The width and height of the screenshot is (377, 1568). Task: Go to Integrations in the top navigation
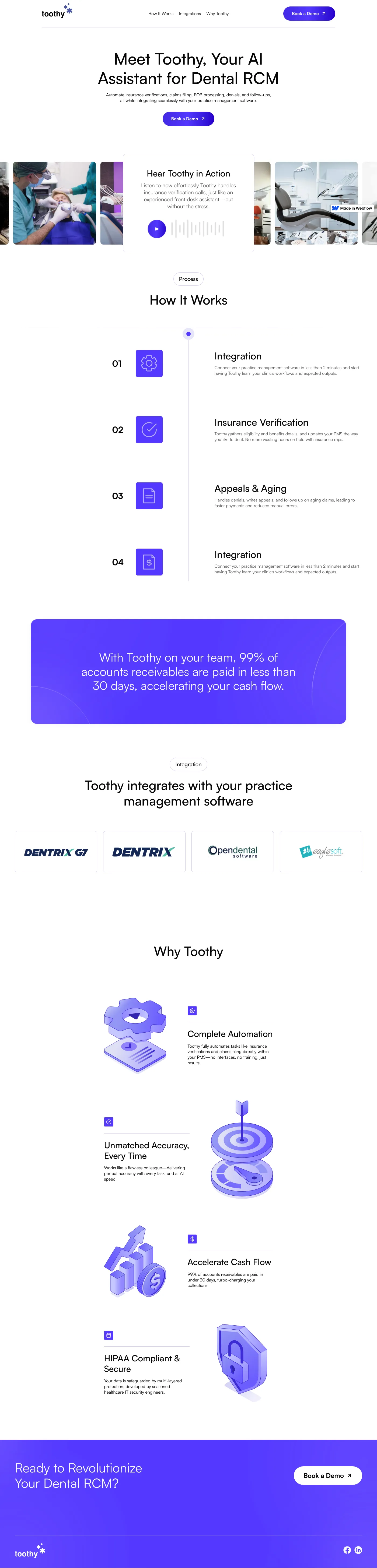click(189, 13)
